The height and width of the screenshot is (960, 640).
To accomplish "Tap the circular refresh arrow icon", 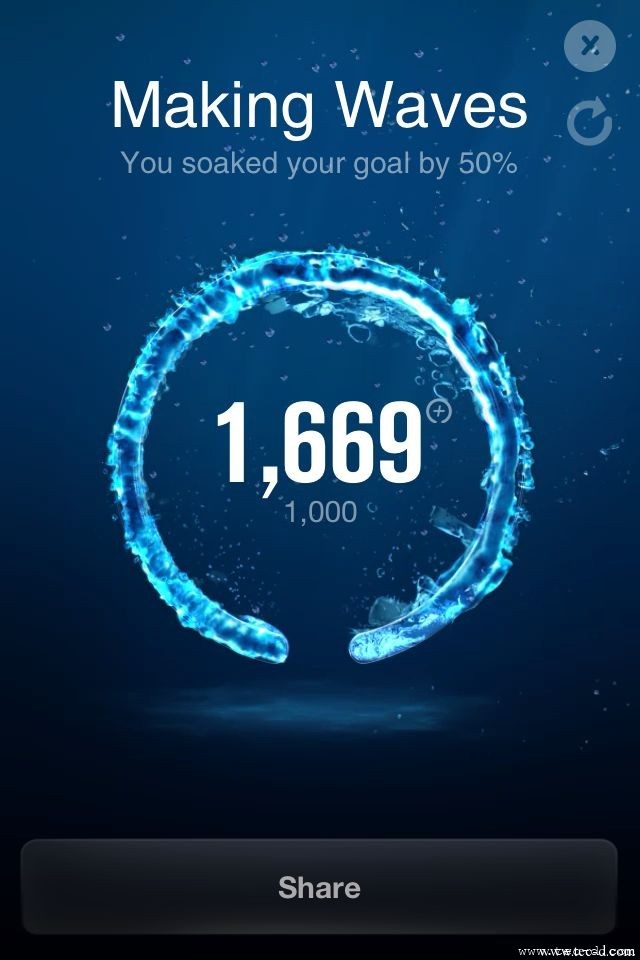I will (x=590, y=124).
